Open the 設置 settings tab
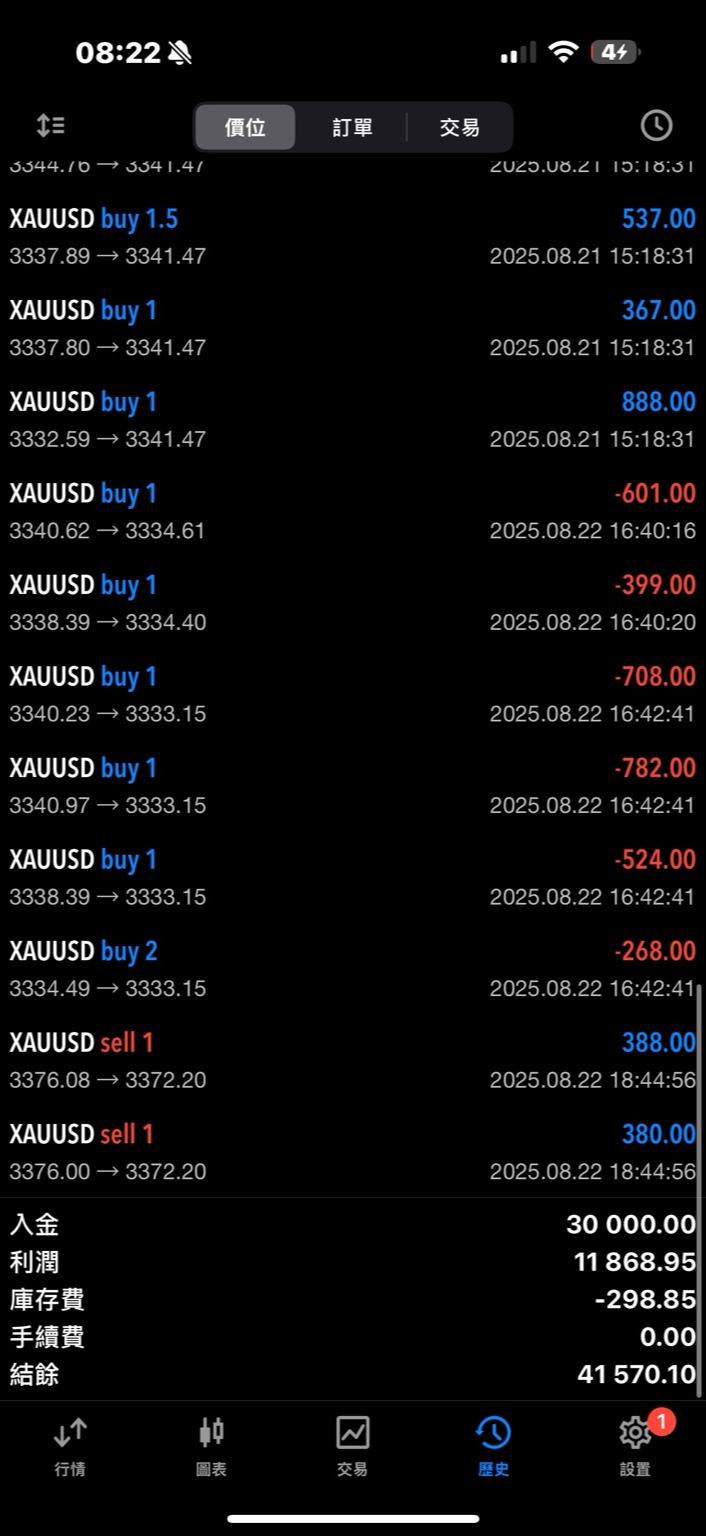706x1536 pixels. pyautogui.click(x=635, y=1445)
